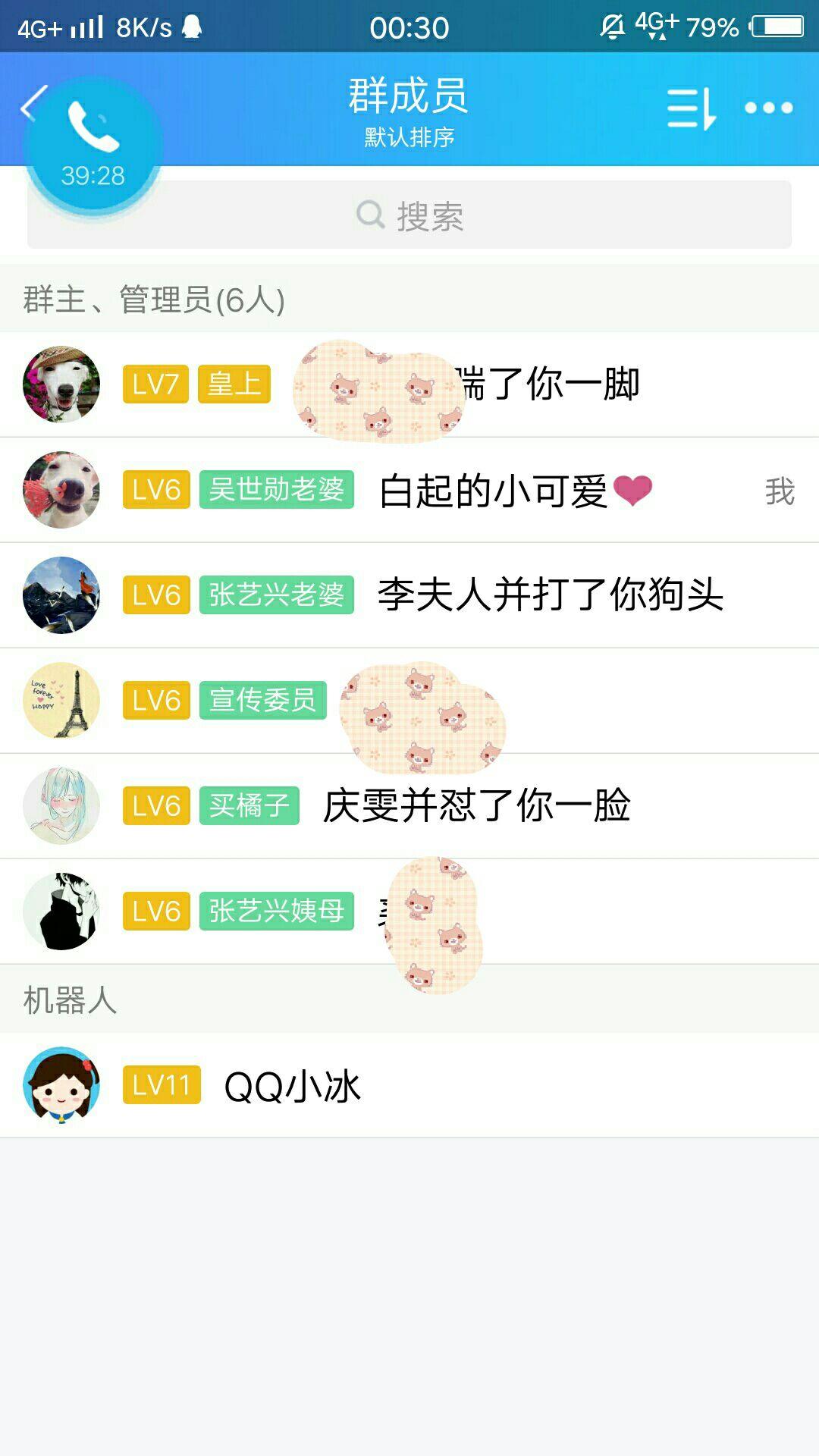
Task: Tap the search magnifier icon
Action: point(369,215)
